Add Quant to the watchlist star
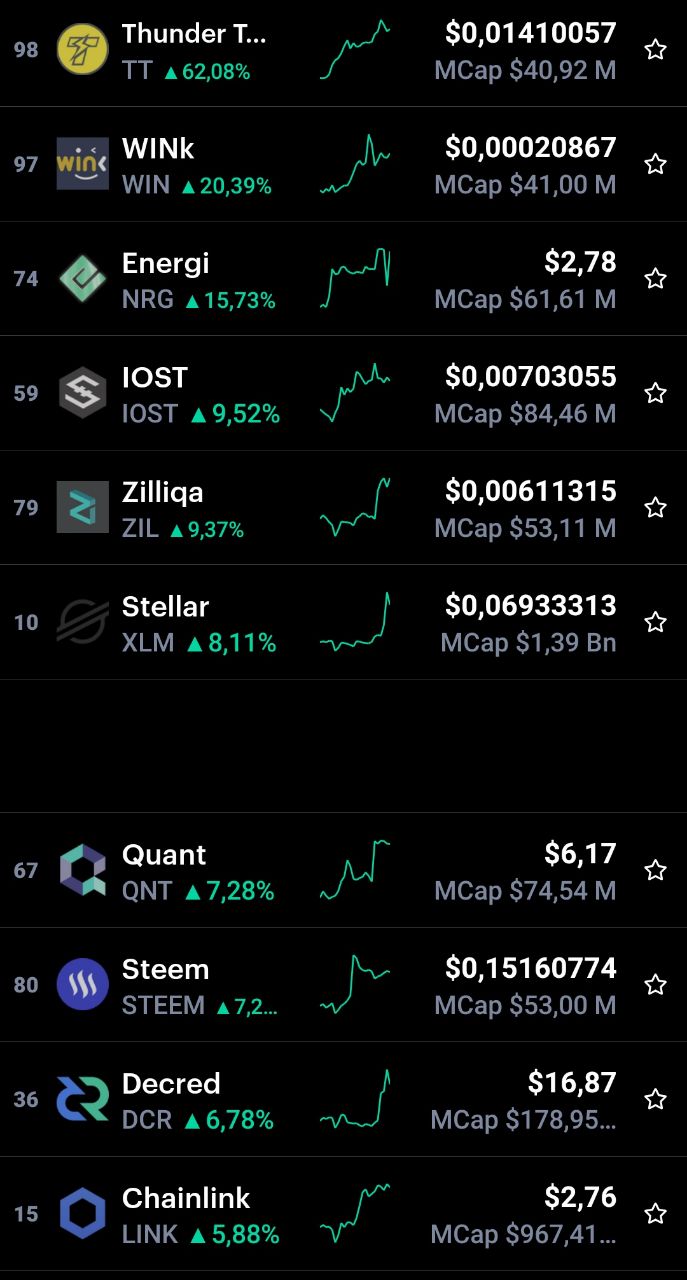 pos(655,870)
